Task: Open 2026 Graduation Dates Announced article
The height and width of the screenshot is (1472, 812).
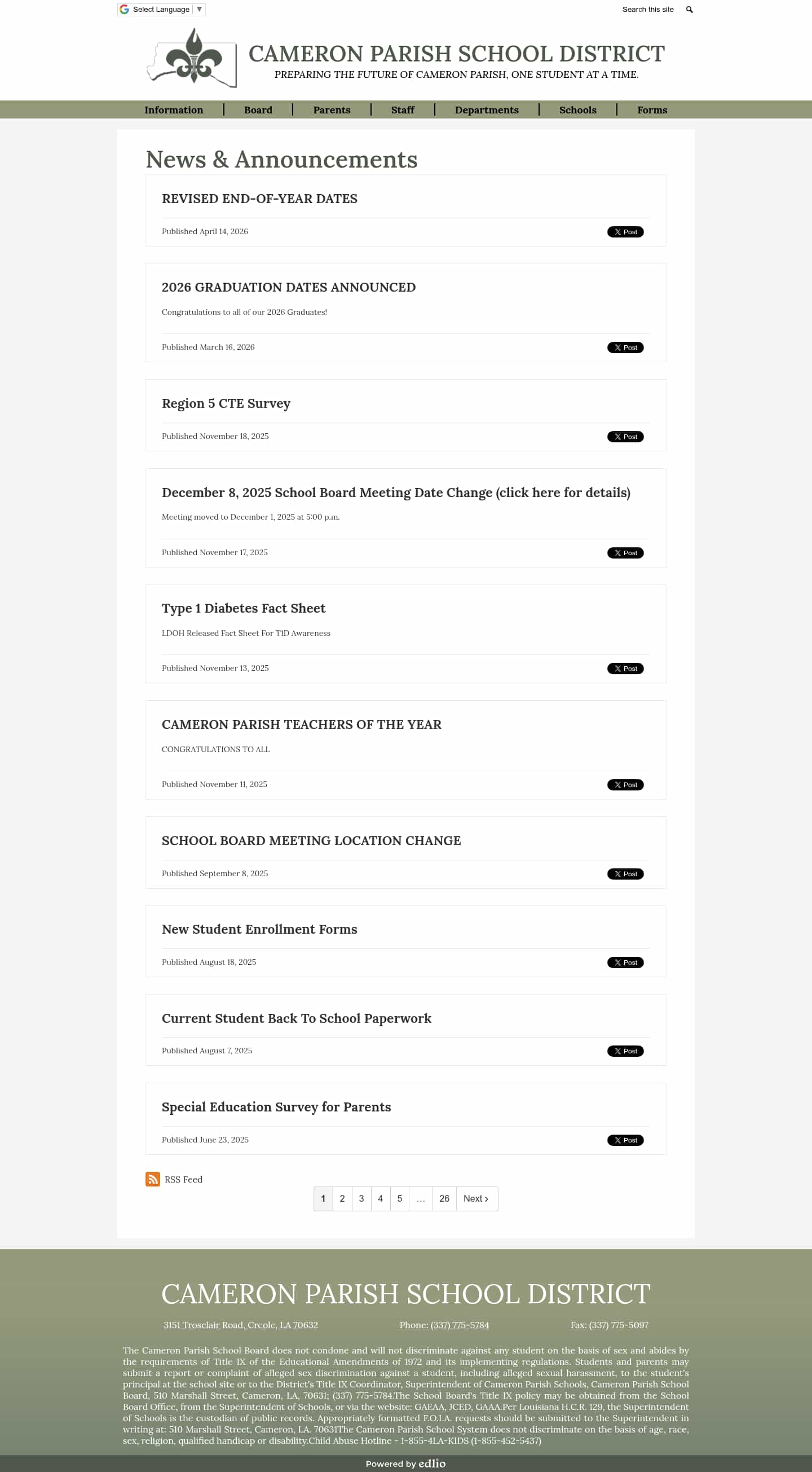Action: 288,287
